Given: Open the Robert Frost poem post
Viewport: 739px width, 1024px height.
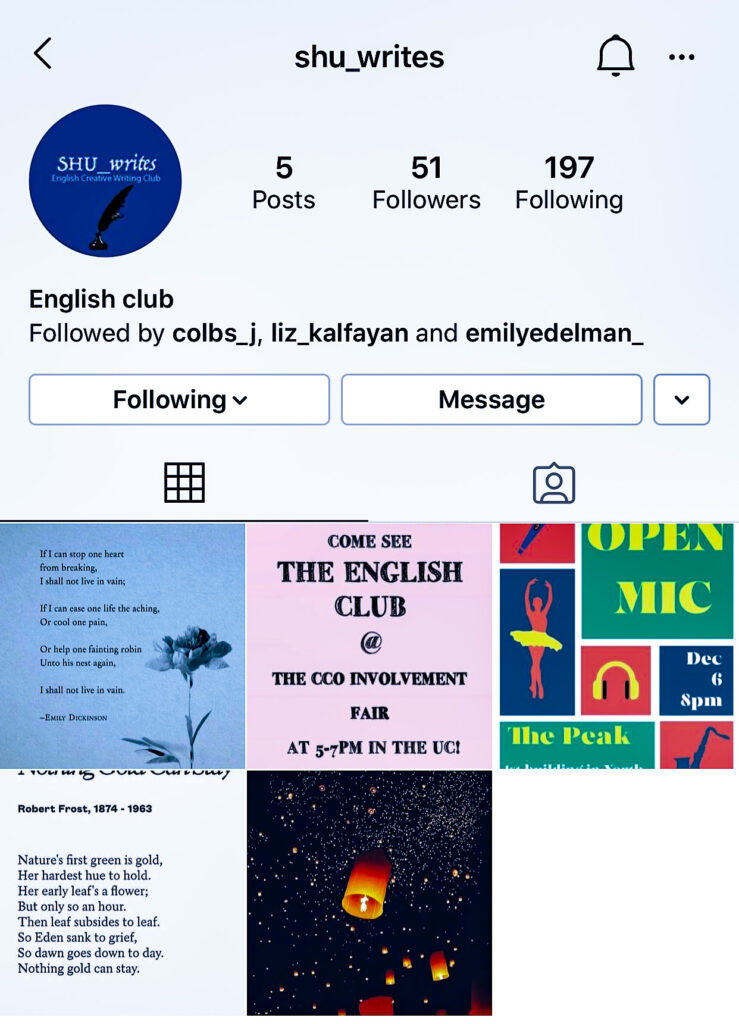Looking at the screenshot, I should 122,893.
